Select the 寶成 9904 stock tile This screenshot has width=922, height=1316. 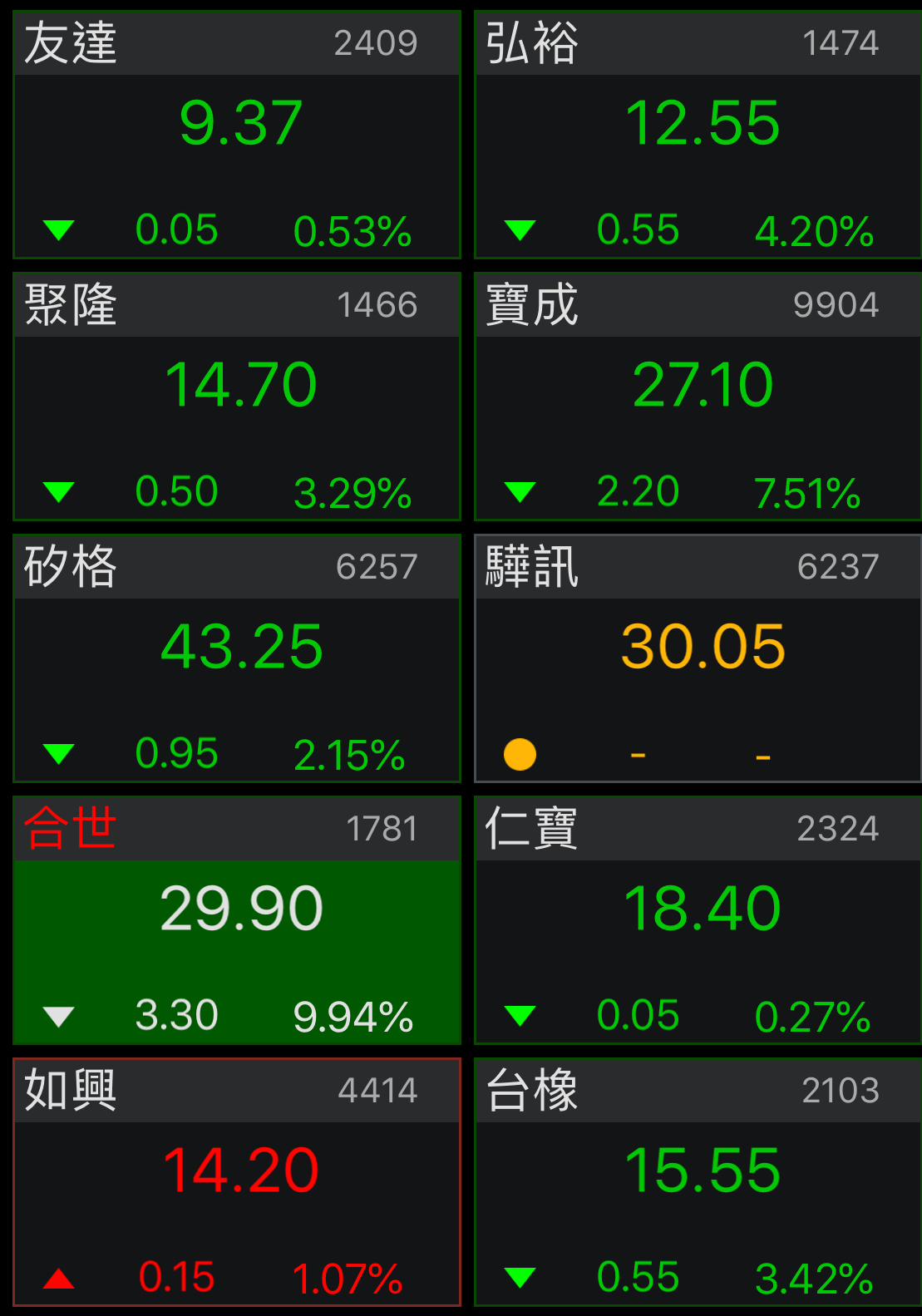coord(698,397)
